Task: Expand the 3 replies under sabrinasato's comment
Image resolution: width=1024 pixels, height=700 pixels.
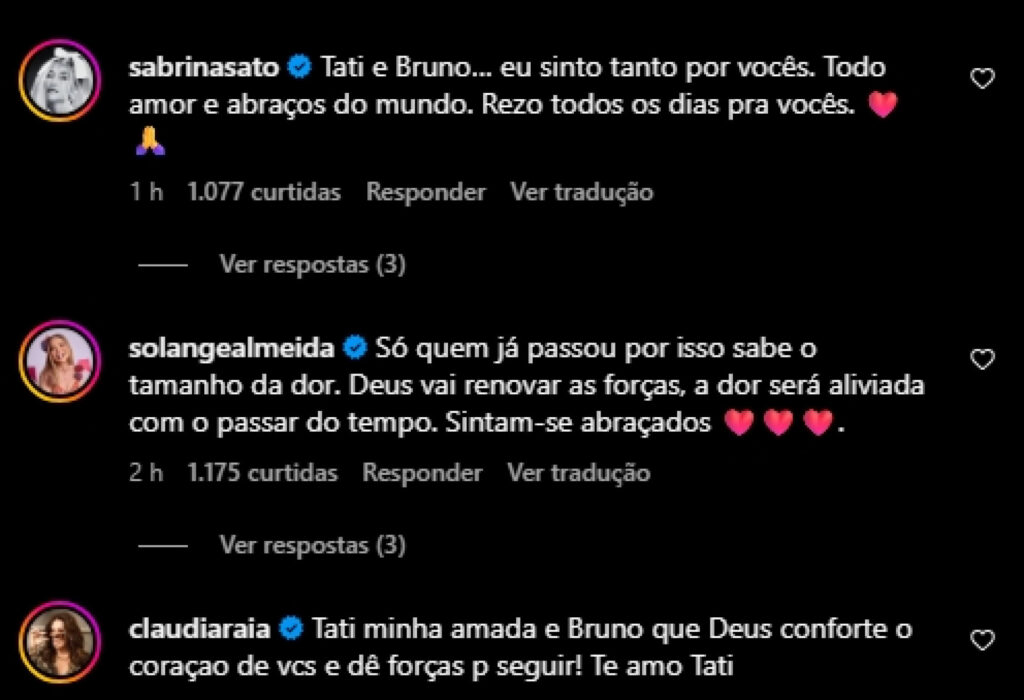Action: (x=312, y=265)
